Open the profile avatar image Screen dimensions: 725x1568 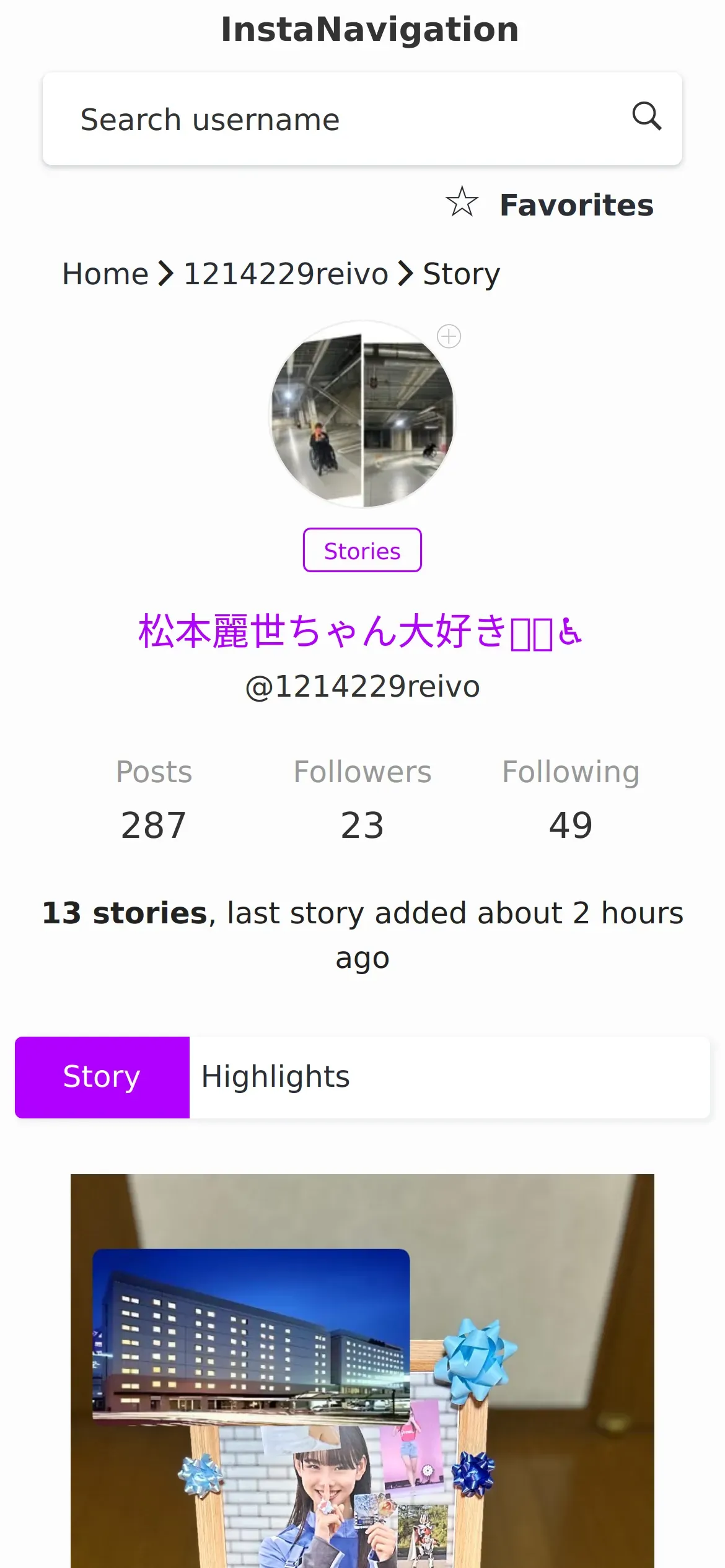(x=362, y=414)
